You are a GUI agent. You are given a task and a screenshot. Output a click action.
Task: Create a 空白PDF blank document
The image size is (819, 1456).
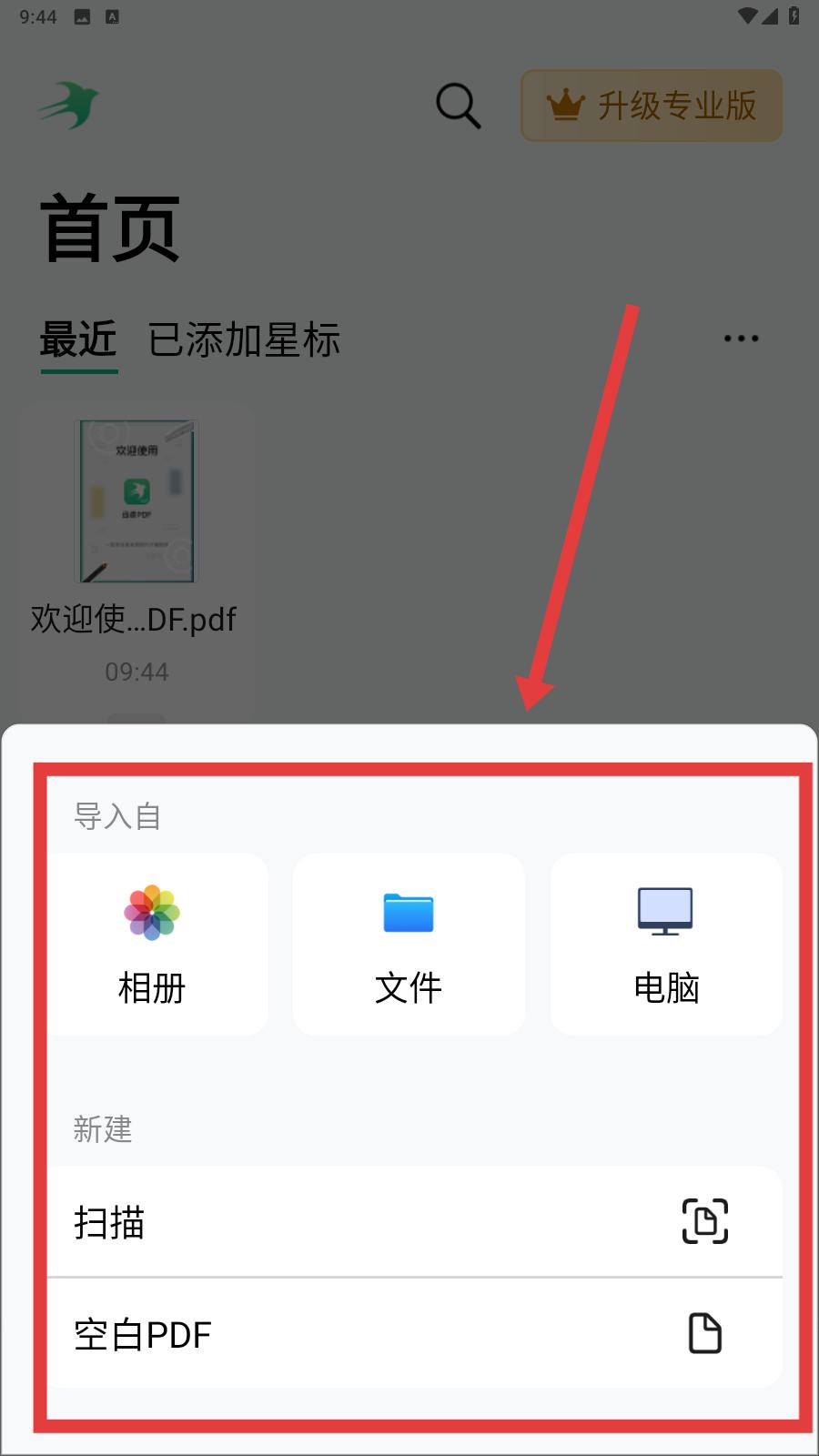point(415,1333)
